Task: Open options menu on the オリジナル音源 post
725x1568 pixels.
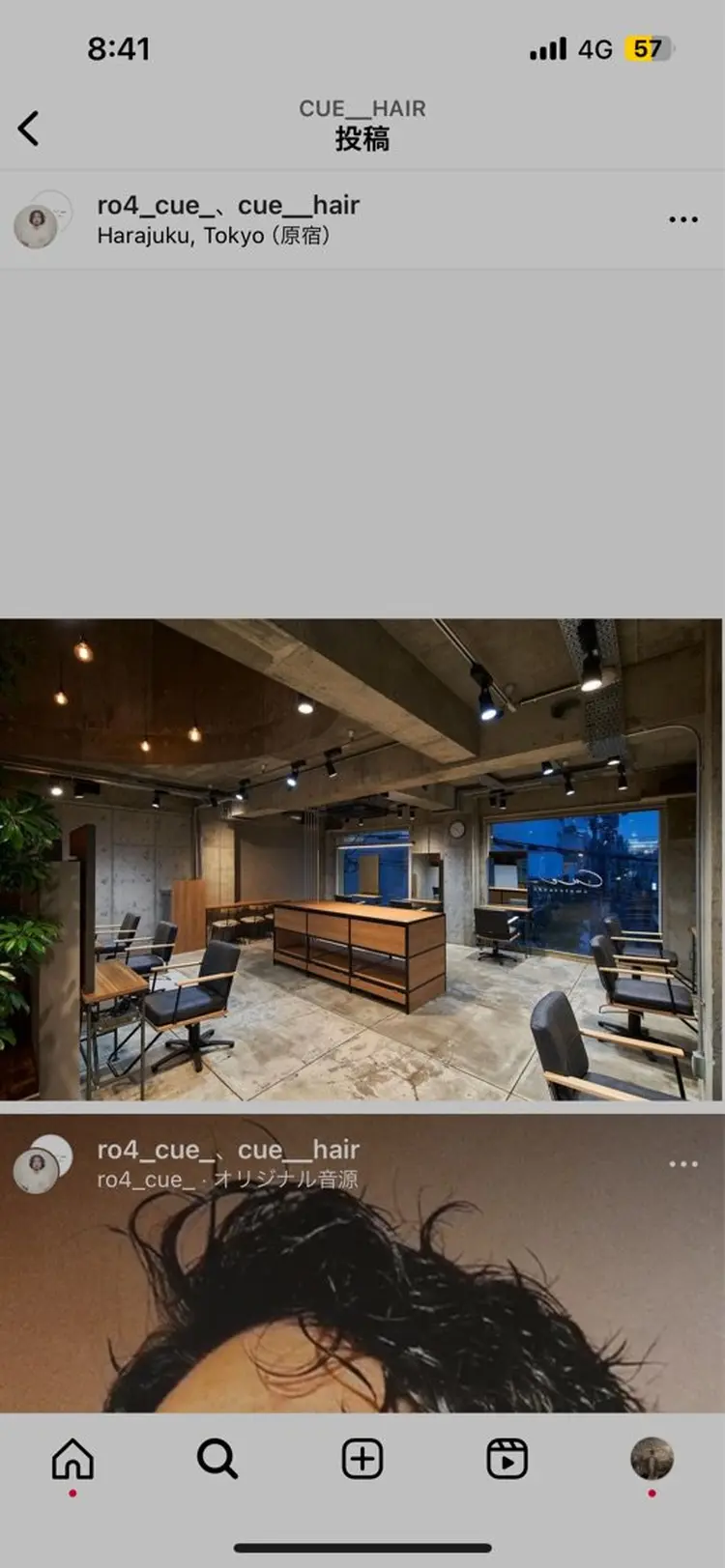Action: (683, 1163)
